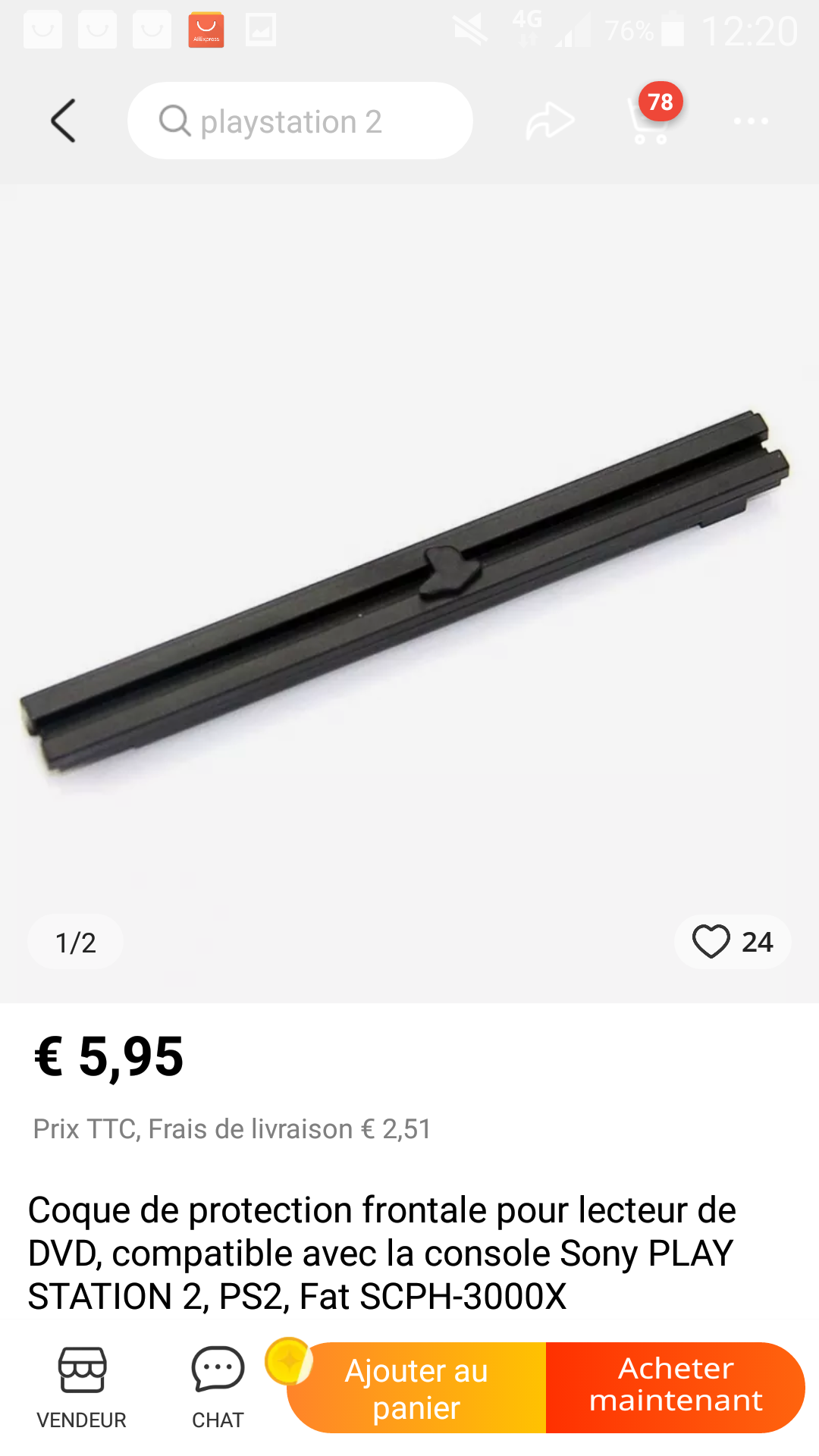Open the shopping cart with 78 items
This screenshot has height=1456, width=819.
[x=651, y=121]
